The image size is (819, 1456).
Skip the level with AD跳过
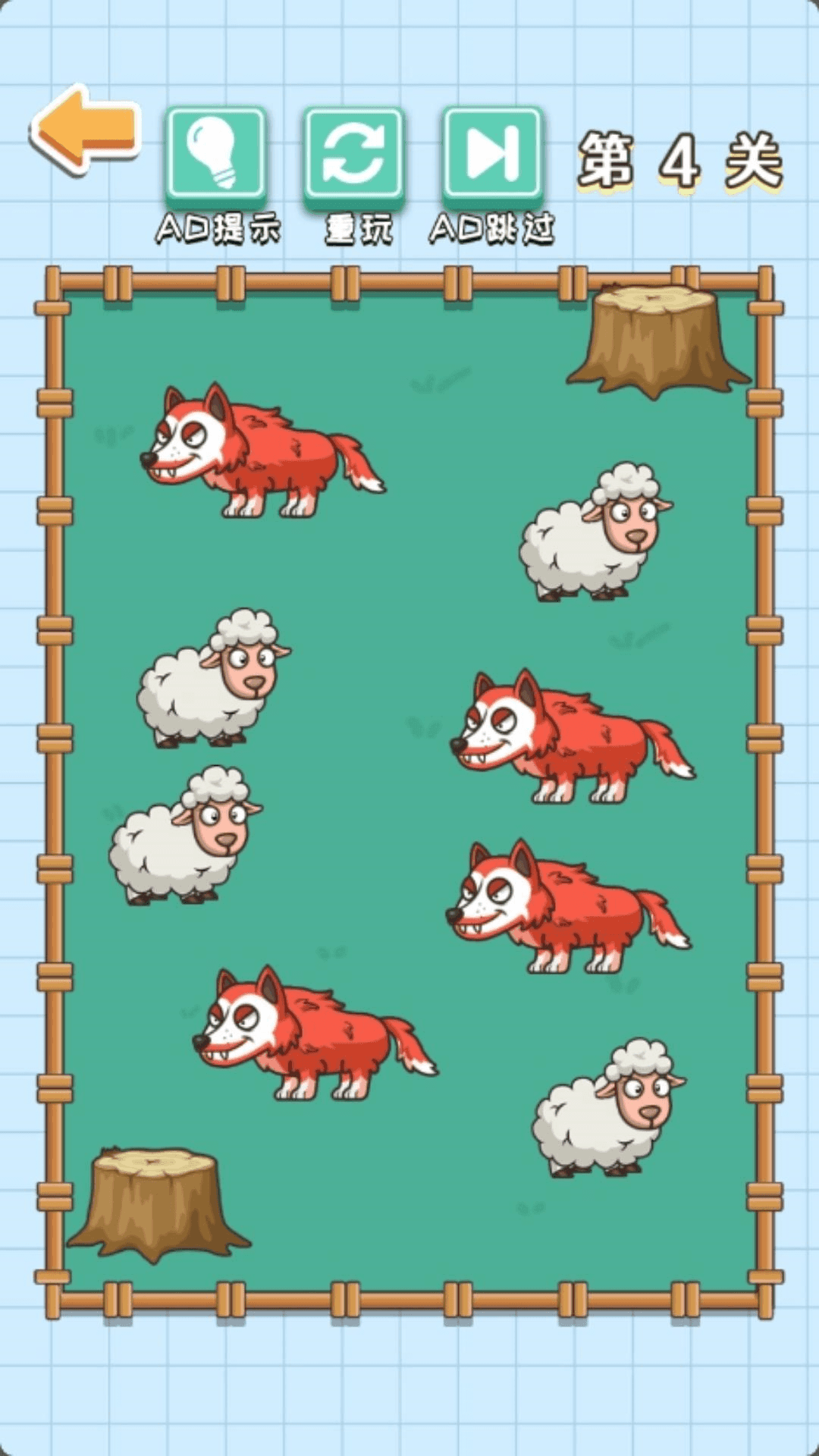[493, 155]
